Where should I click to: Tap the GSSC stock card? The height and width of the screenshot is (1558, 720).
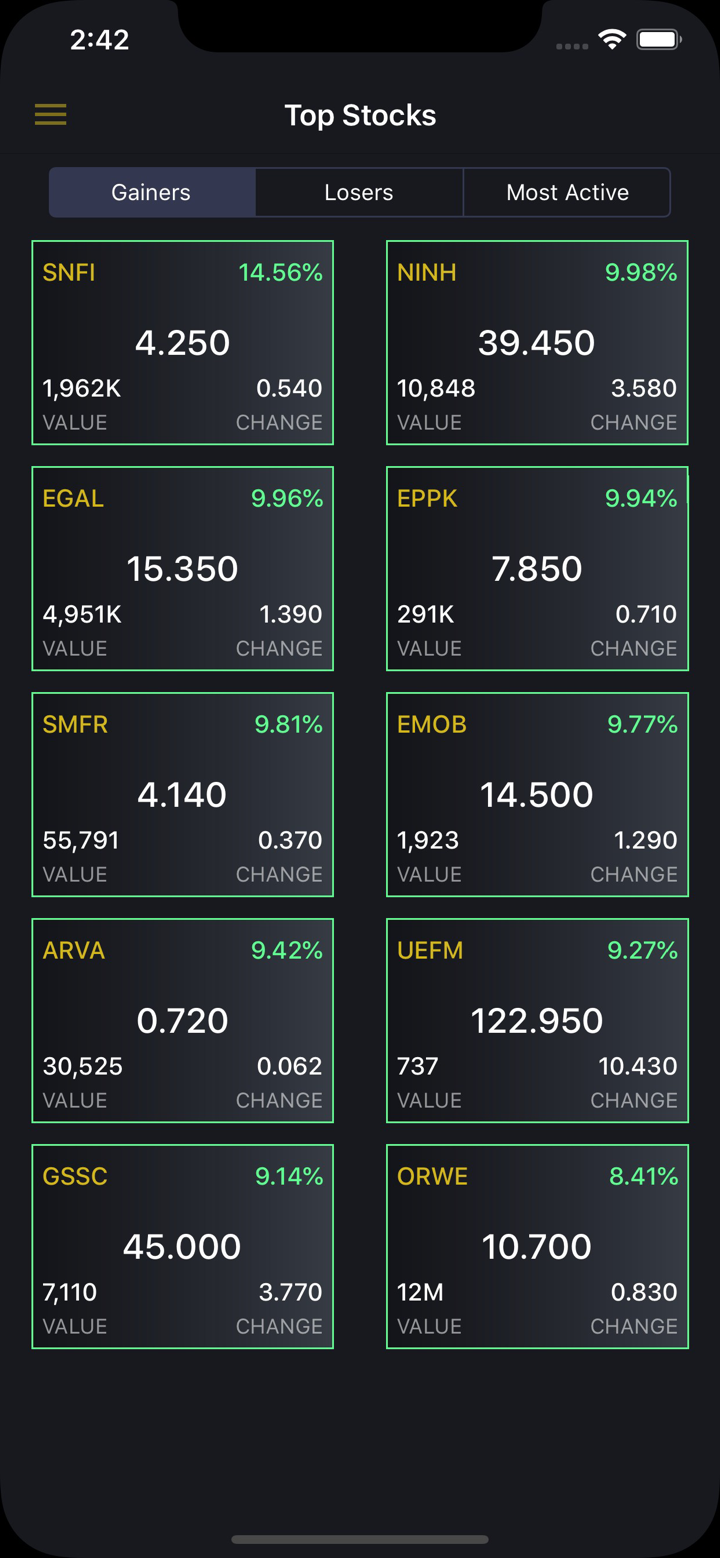coord(183,1247)
